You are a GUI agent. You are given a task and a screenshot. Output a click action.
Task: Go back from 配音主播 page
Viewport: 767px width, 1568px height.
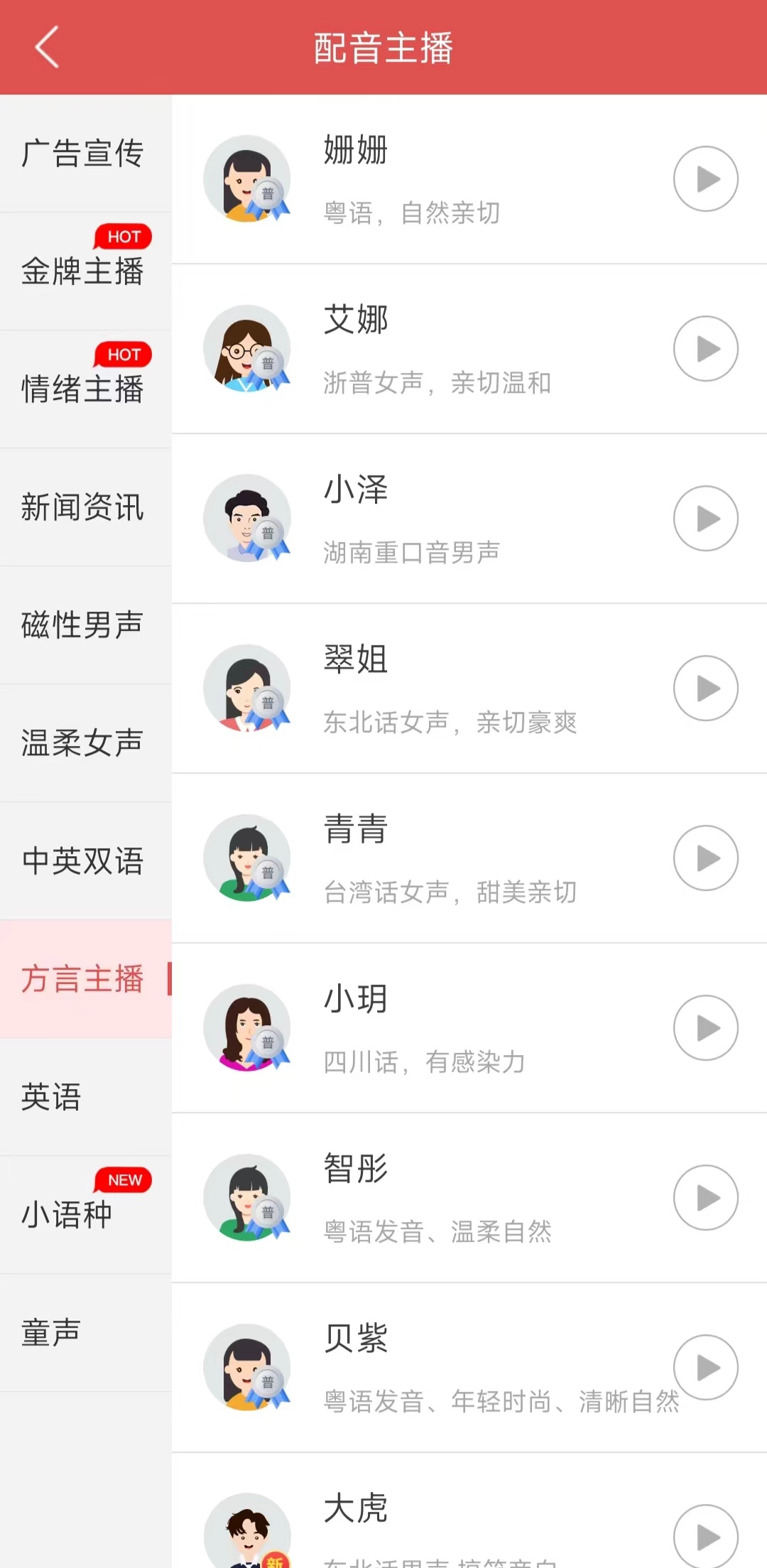point(47,48)
